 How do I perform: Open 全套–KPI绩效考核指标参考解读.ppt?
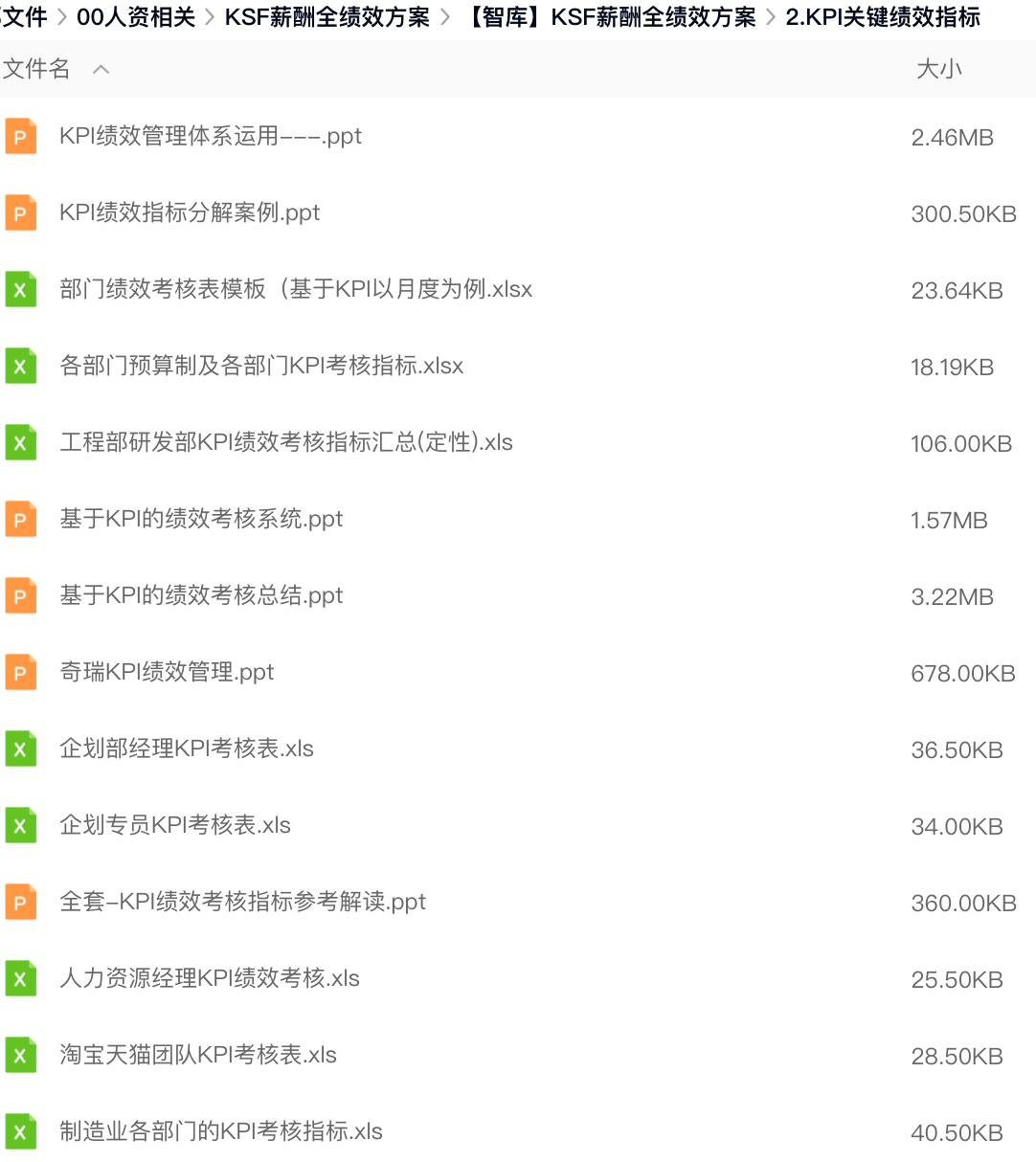coord(242,902)
